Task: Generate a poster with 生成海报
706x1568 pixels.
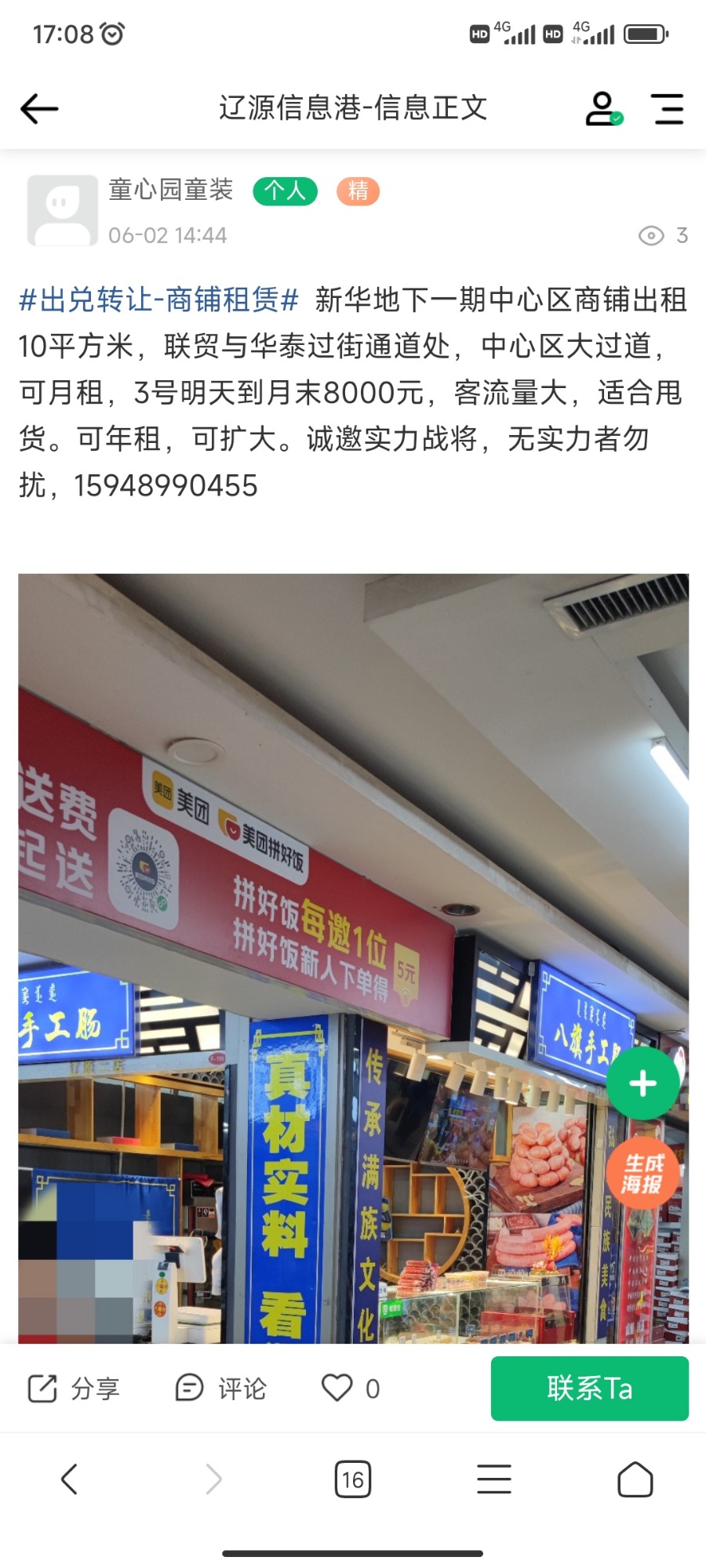Action: (x=643, y=1174)
